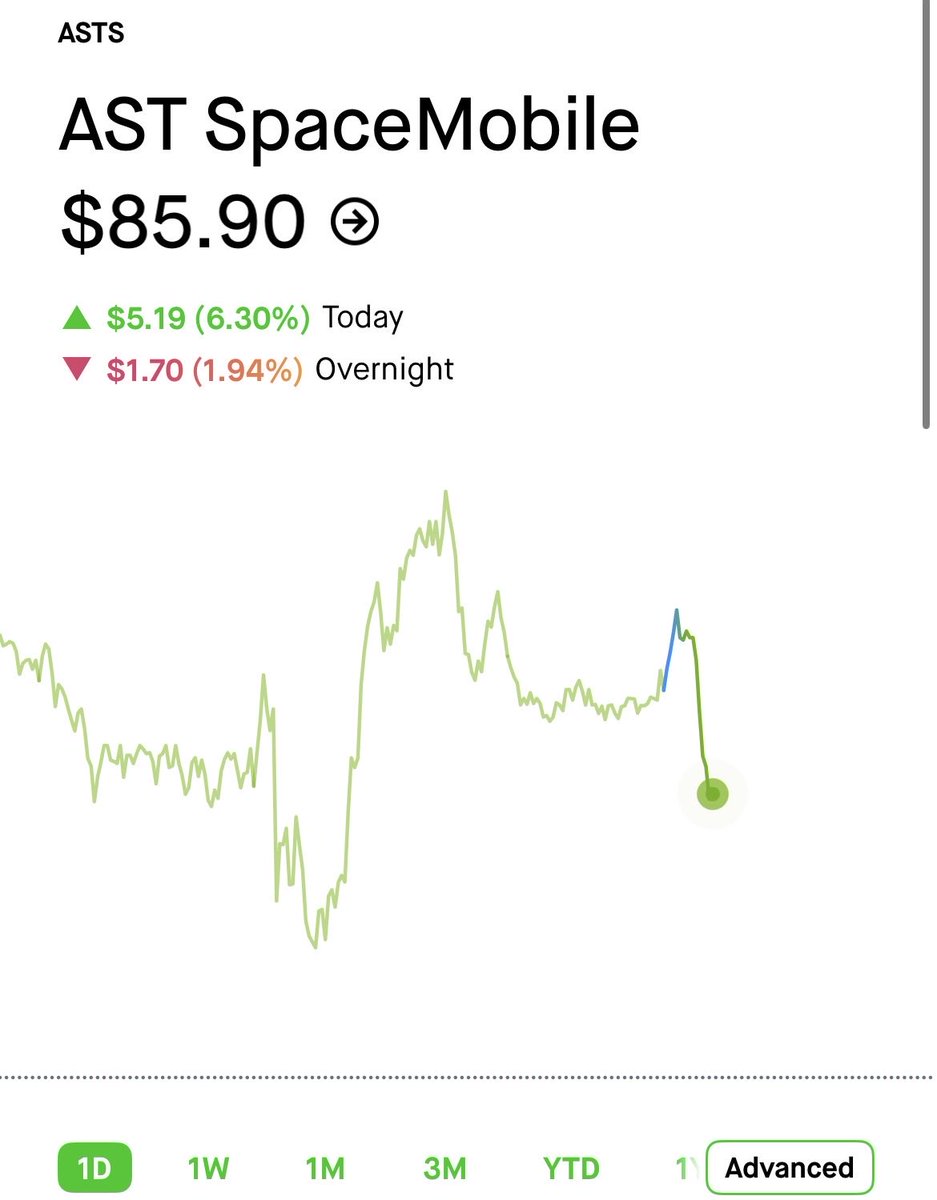View the YTD chart range
Viewport: 937px width, 1200px height.
pos(571,1168)
